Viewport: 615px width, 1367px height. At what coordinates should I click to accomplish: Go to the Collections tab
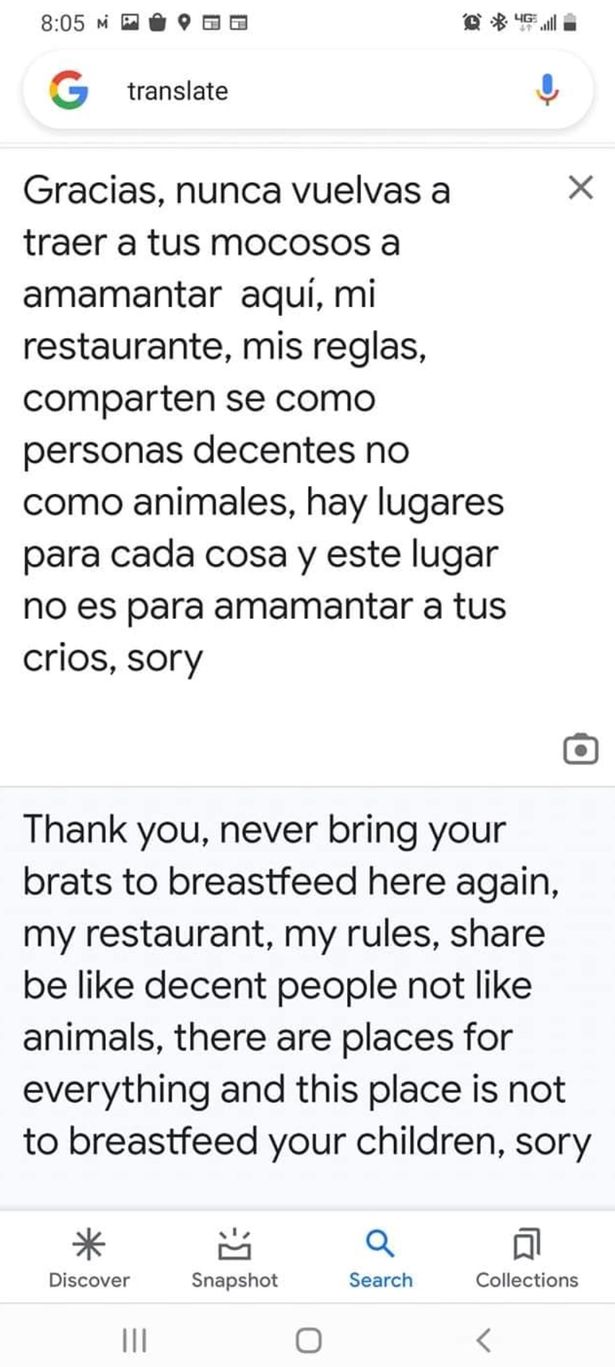click(x=527, y=1259)
